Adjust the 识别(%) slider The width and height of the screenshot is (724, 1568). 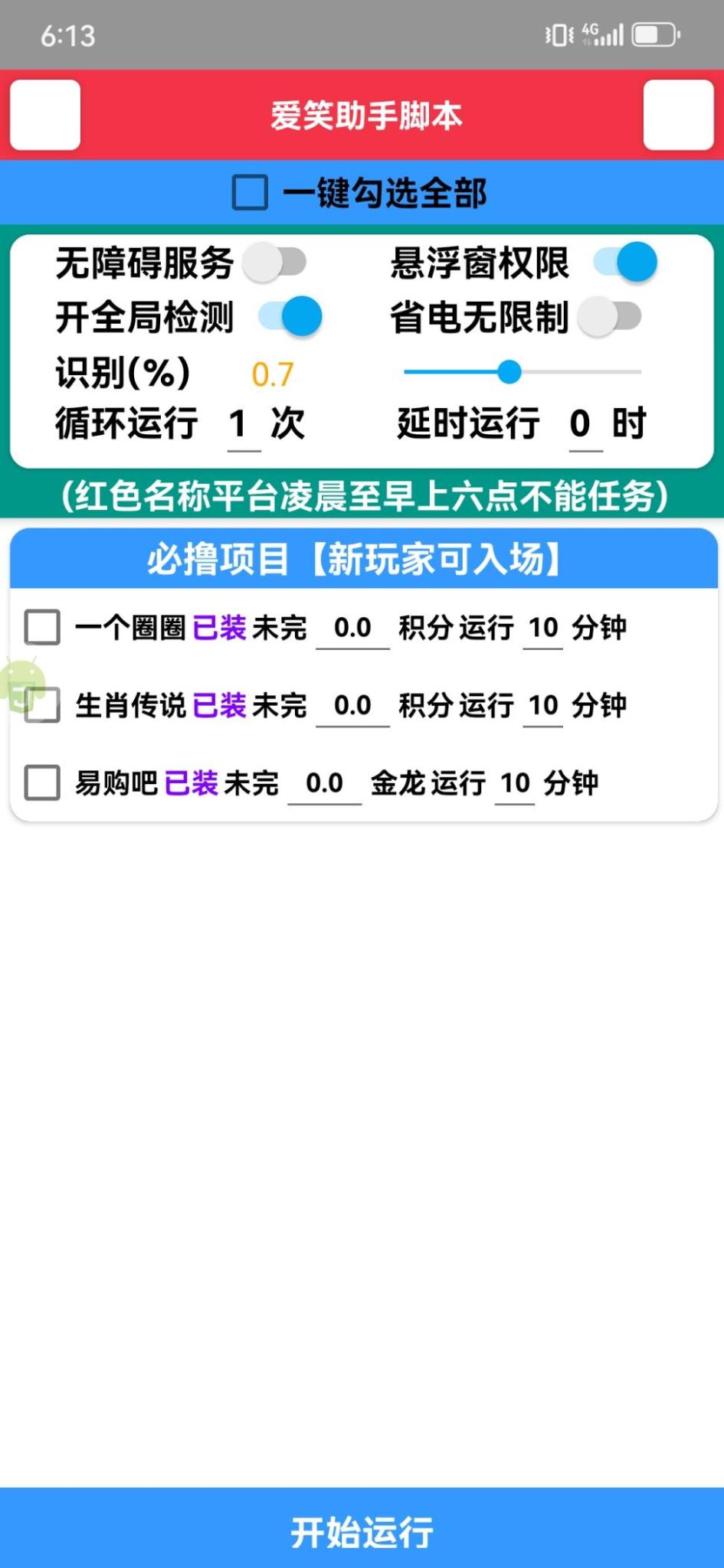(x=509, y=372)
